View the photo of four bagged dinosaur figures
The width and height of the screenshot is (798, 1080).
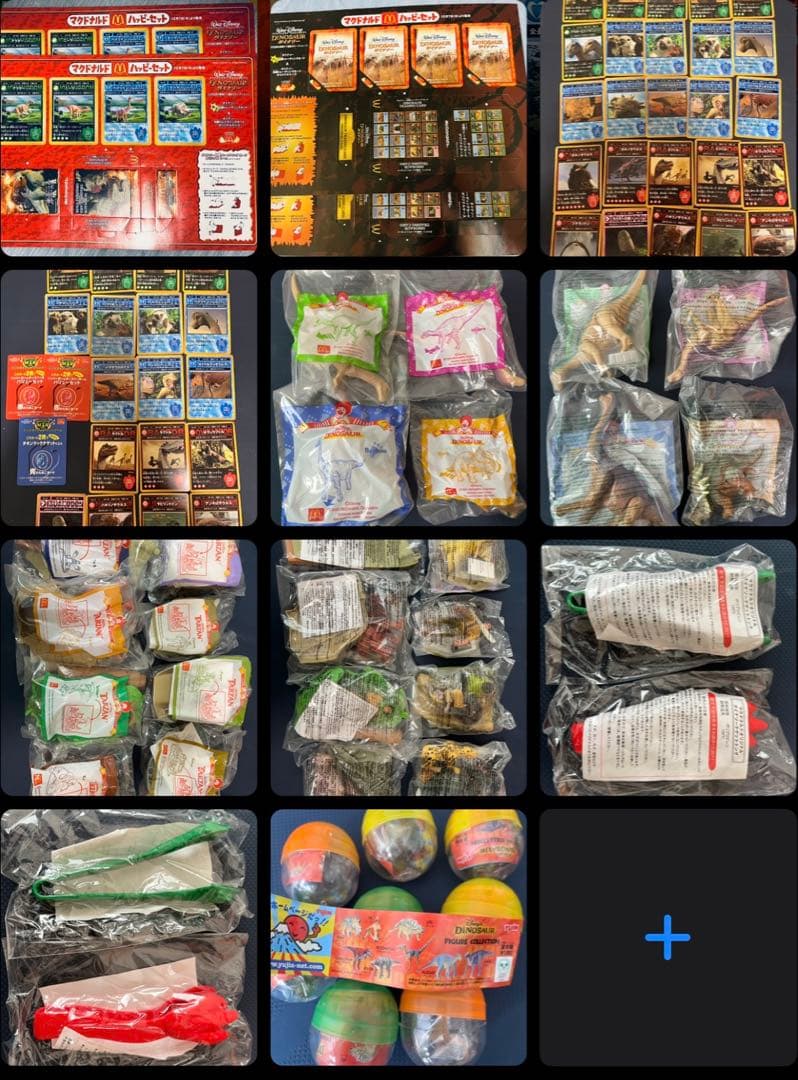point(668,398)
